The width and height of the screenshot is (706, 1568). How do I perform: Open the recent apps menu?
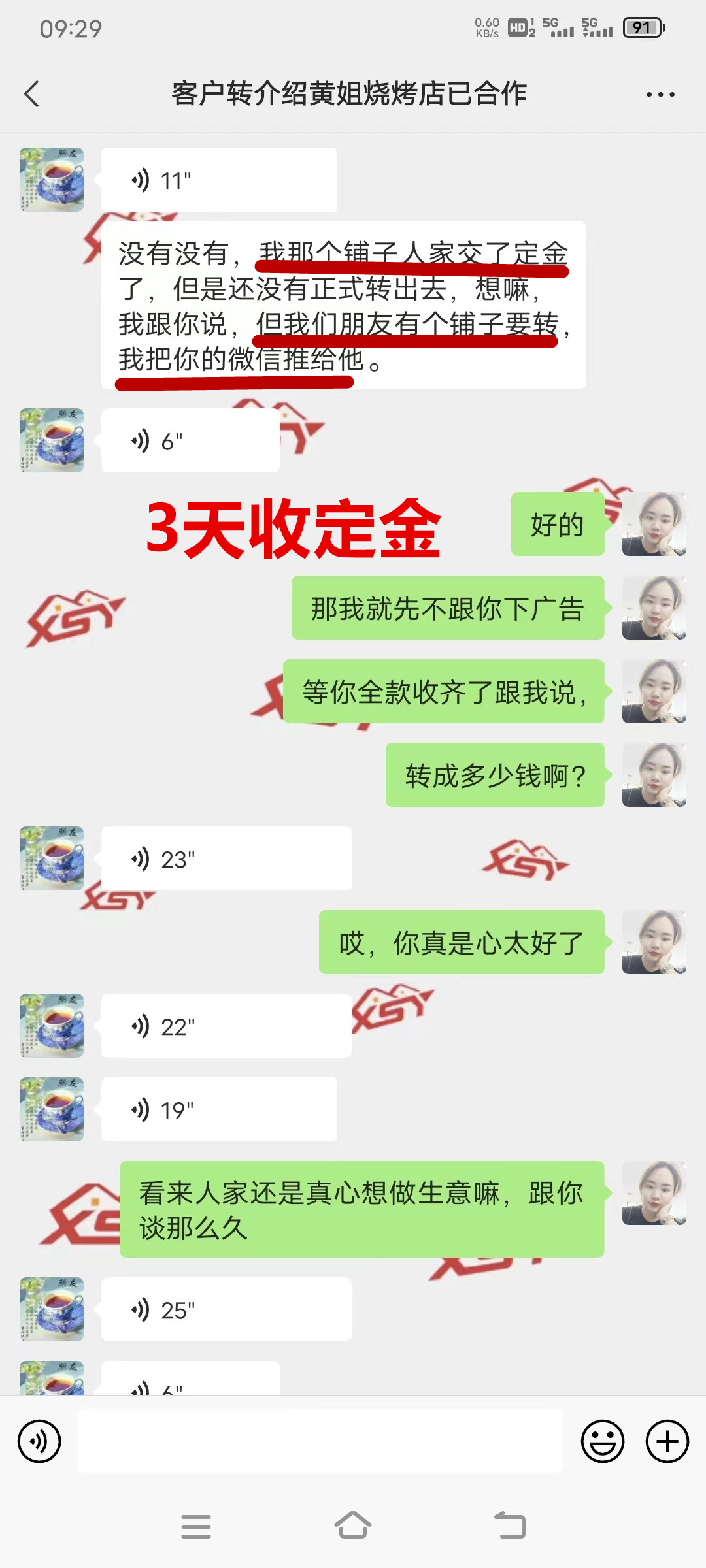click(196, 1526)
